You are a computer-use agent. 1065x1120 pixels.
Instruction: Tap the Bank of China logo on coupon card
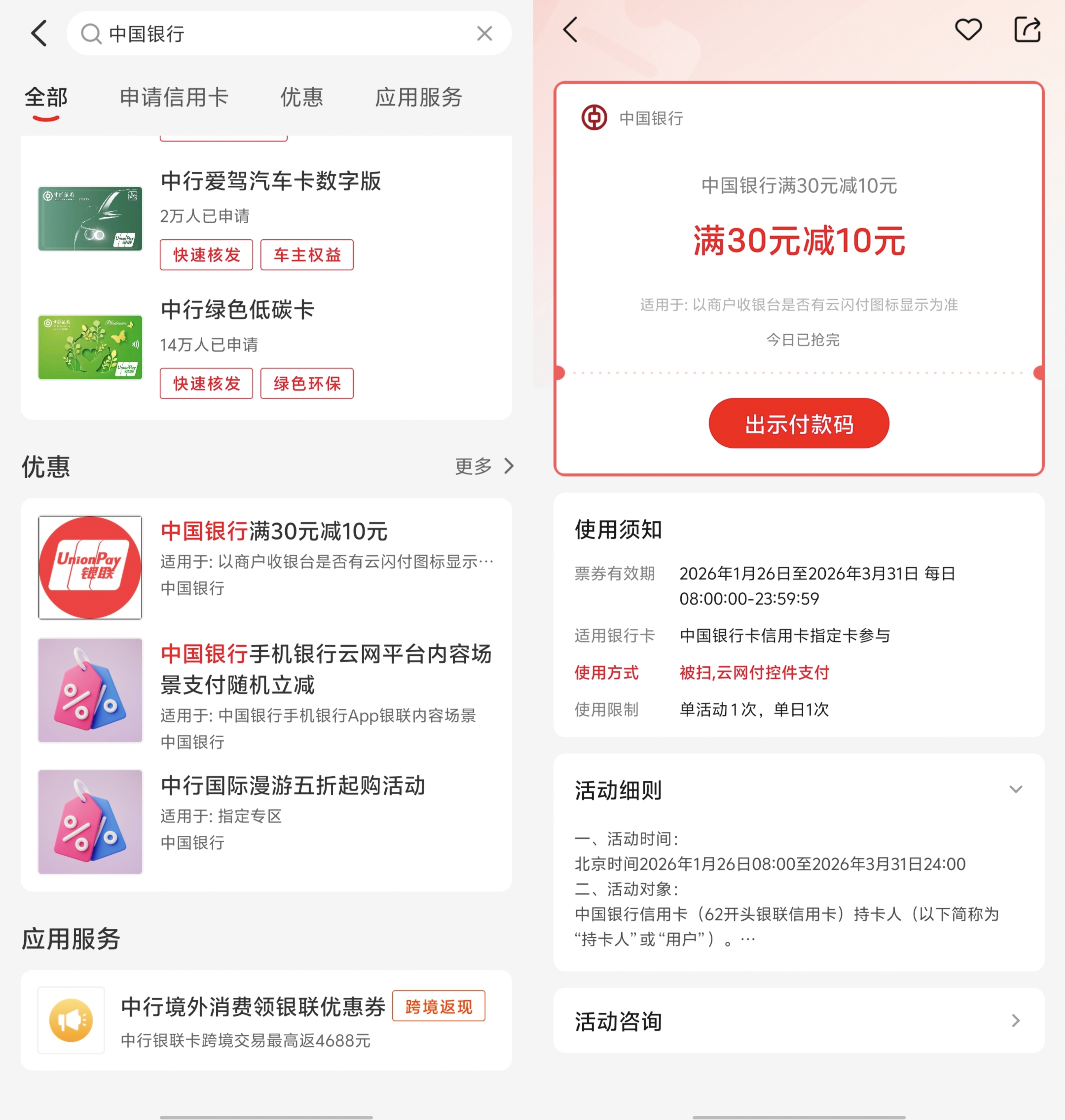click(x=594, y=118)
